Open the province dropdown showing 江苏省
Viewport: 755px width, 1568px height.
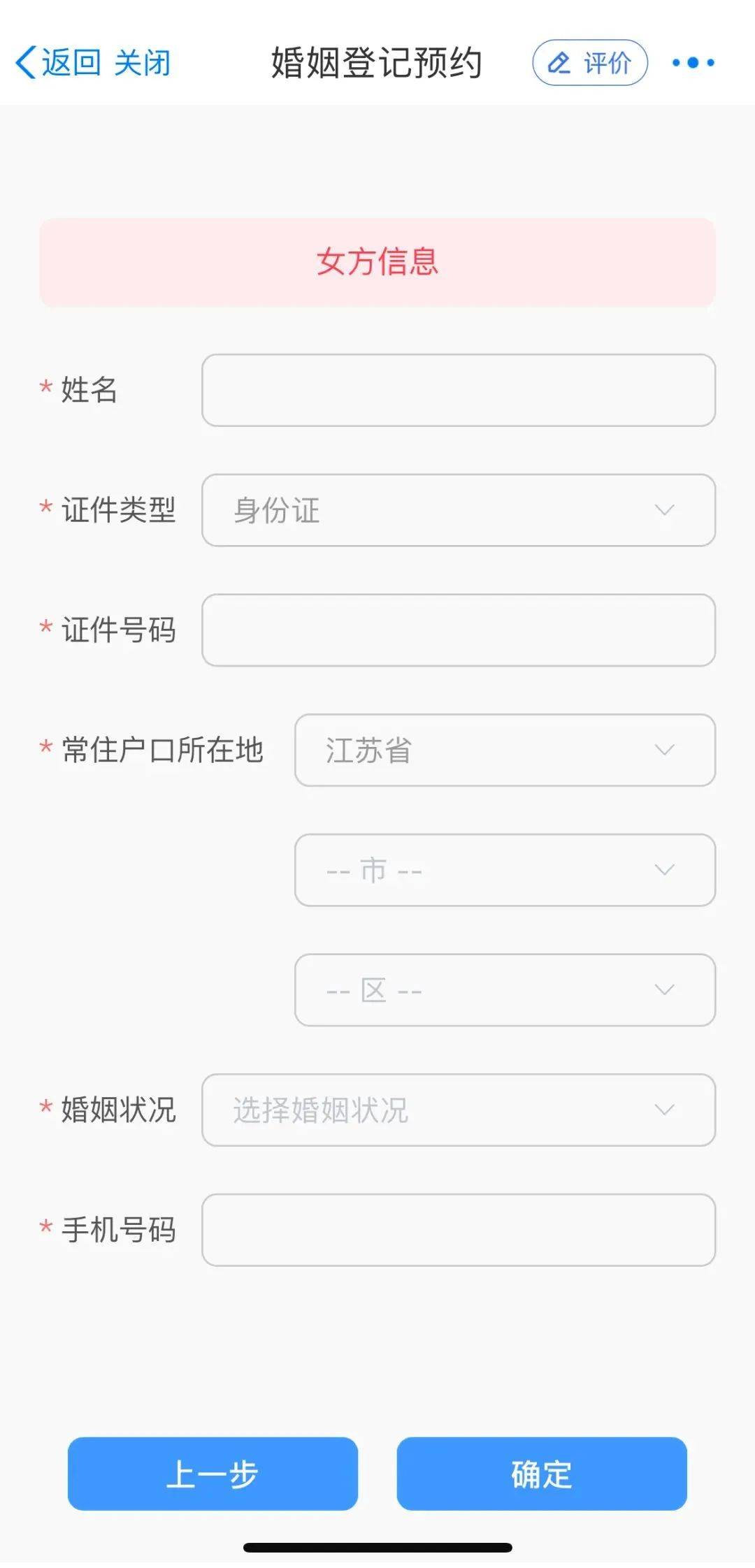[505, 750]
